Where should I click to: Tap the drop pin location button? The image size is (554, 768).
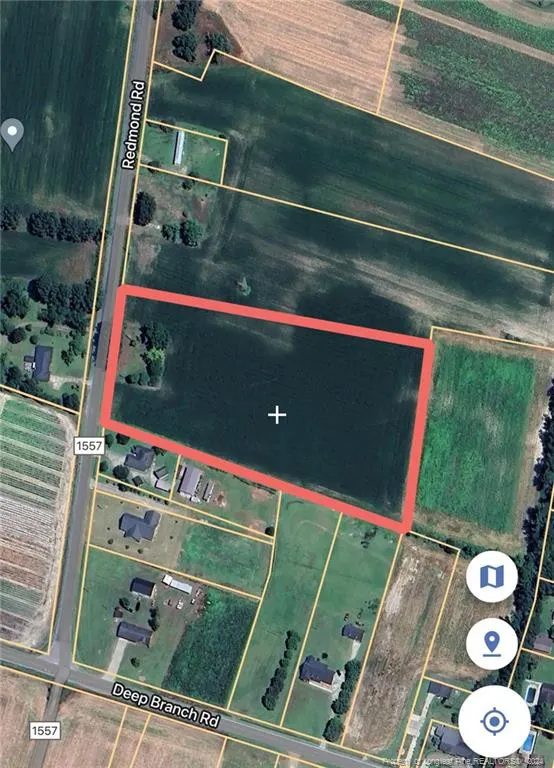pos(492,644)
